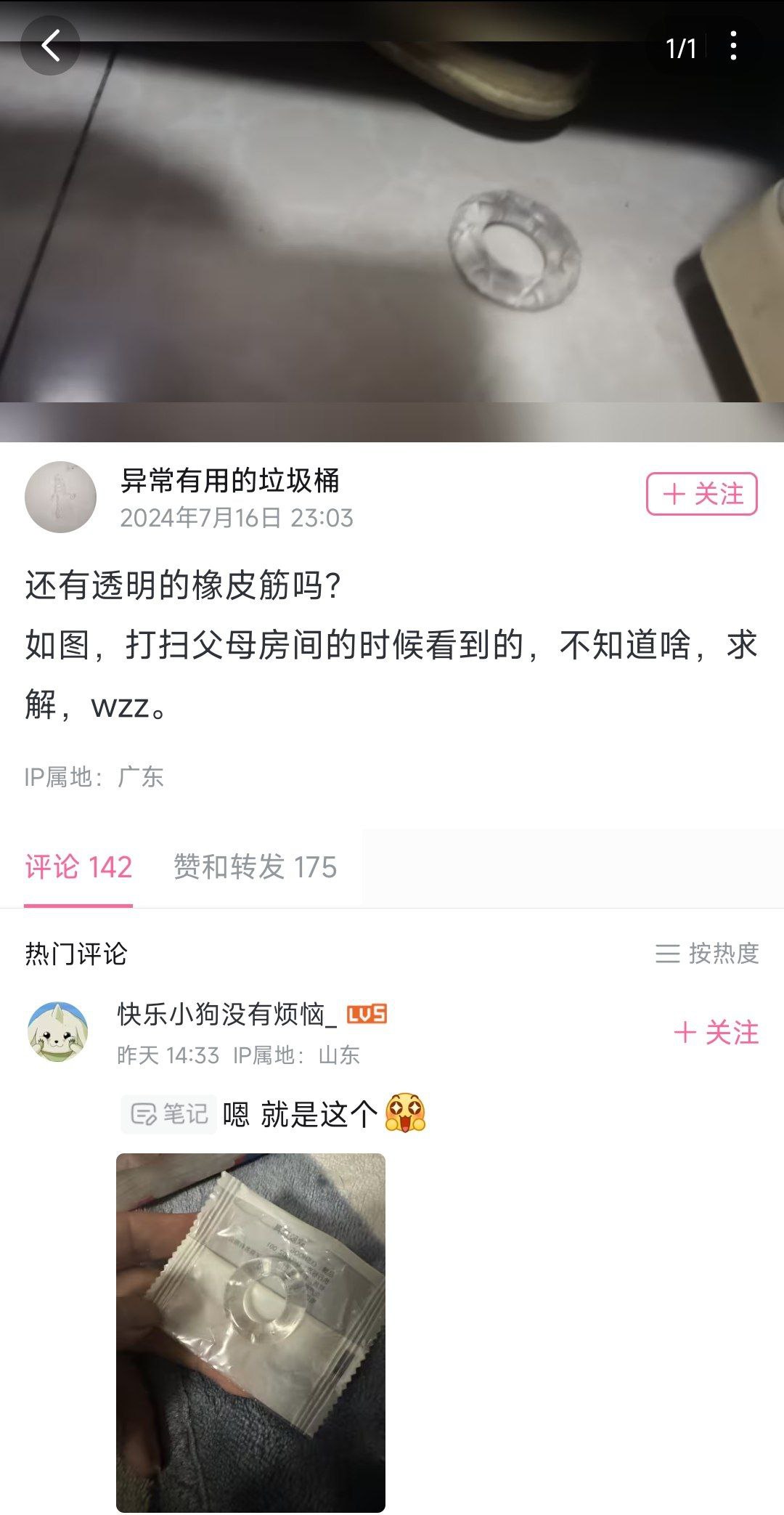Switch to the 评论 142 tab
This screenshot has width=784, height=1515.
coord(78,867)
